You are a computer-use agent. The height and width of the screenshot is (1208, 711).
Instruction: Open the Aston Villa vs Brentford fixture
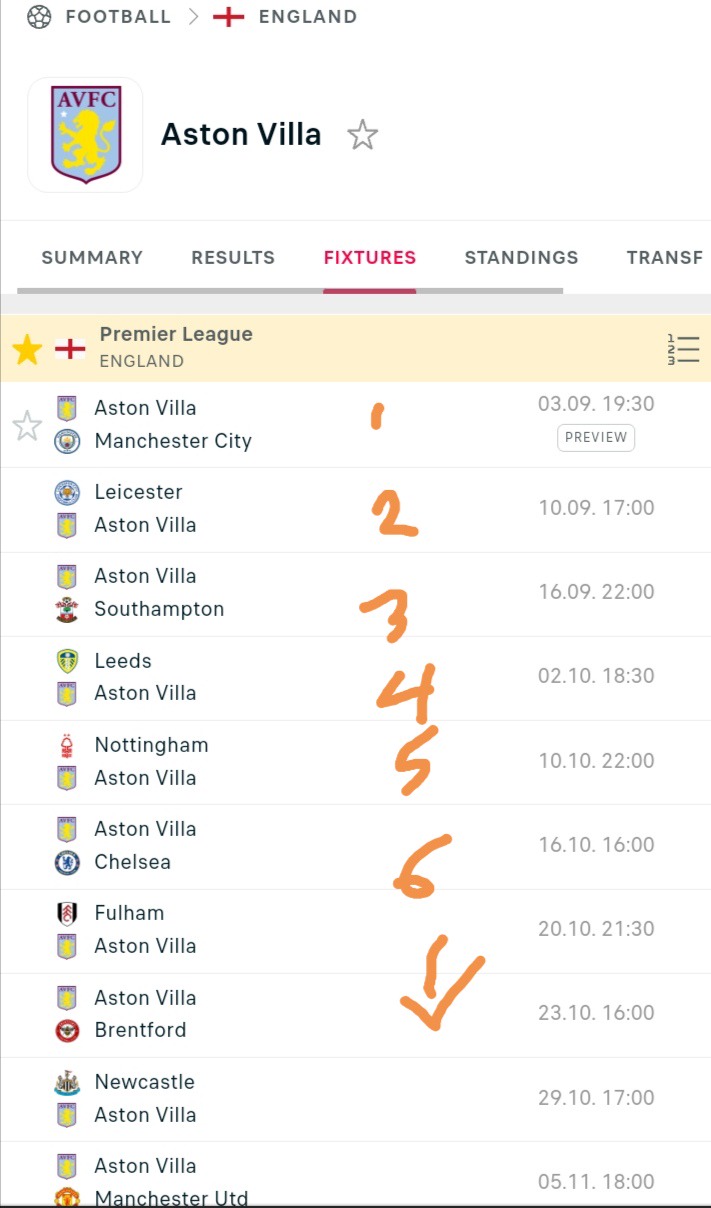coord(355,1015)
